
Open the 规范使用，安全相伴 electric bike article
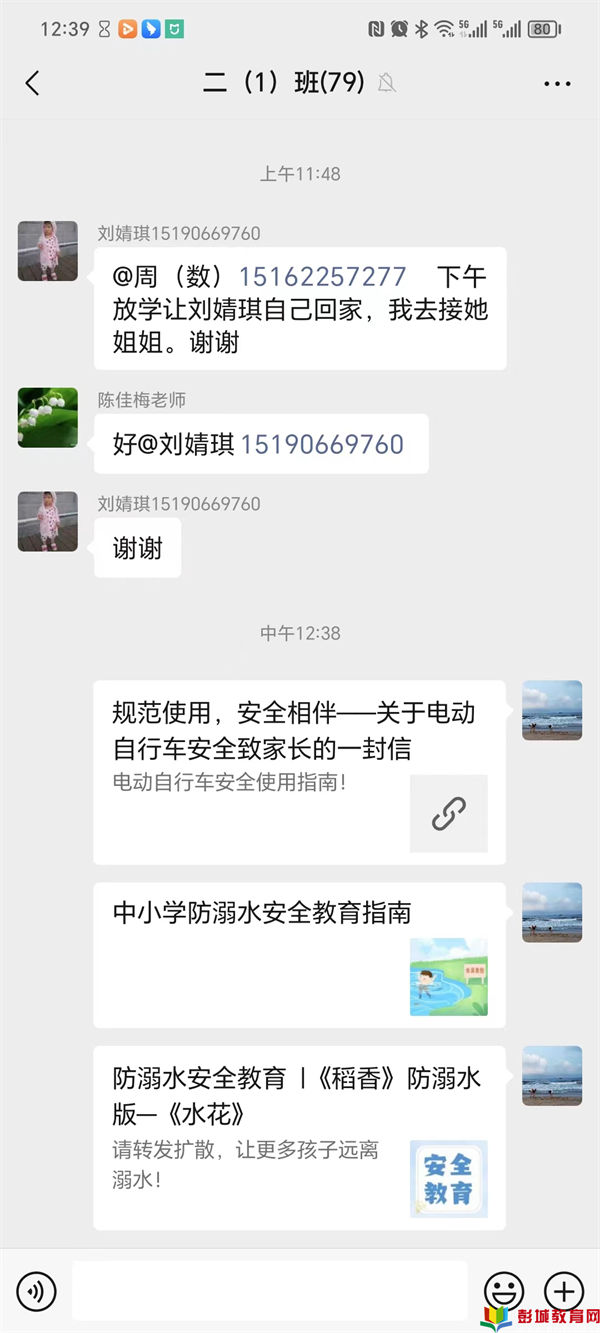click(299, 772)
